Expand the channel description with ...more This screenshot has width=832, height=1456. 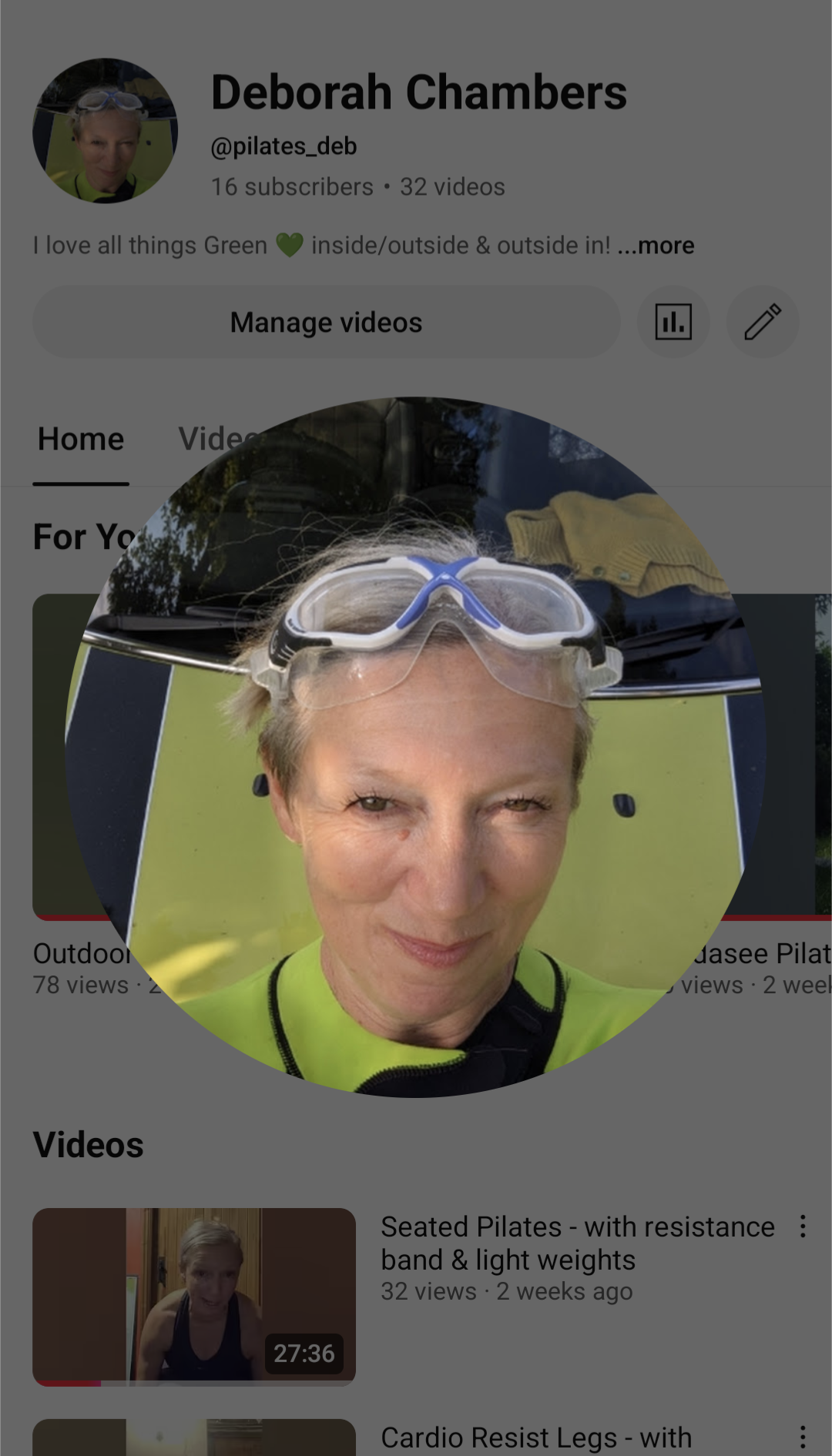click(x=656, y=246)
